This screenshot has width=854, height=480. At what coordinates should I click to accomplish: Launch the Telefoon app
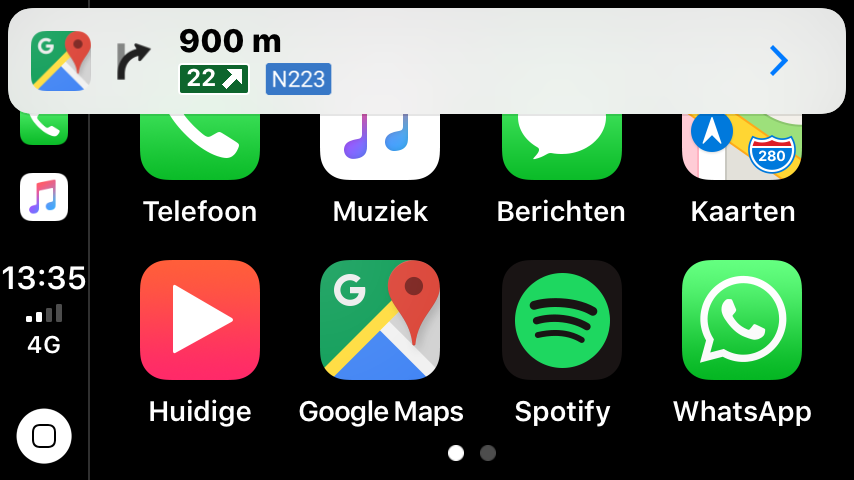(200, 150)
